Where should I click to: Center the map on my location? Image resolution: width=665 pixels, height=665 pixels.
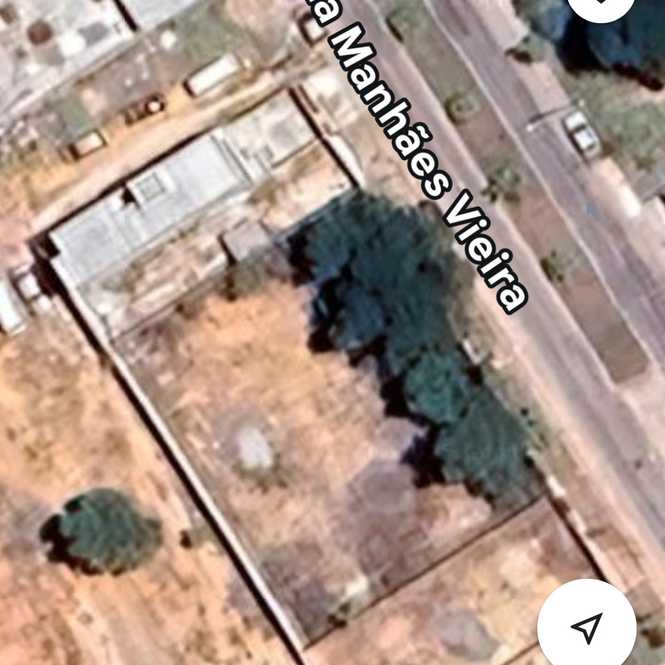(x=586, y=627)
